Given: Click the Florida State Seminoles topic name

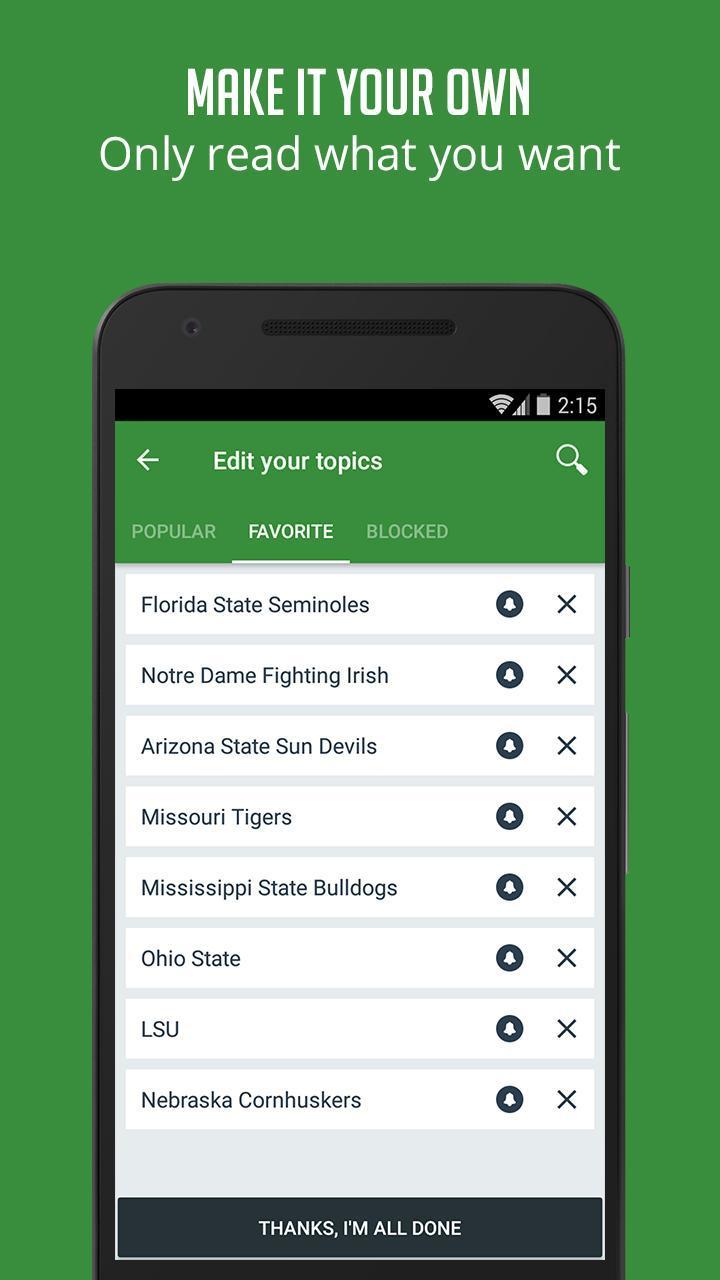Looking at the screenshot, I should click(253, 604).
